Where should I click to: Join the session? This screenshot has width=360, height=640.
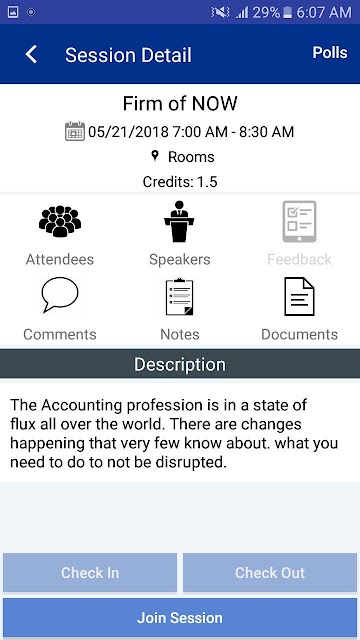180,618
